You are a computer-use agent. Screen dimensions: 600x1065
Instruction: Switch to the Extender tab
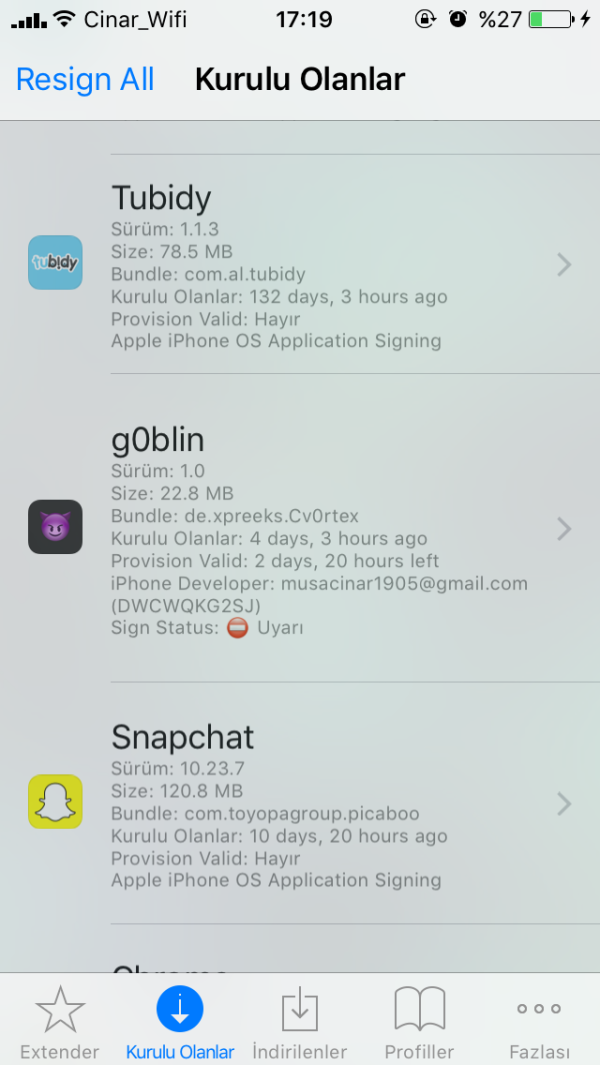(x=60, y=1022)
